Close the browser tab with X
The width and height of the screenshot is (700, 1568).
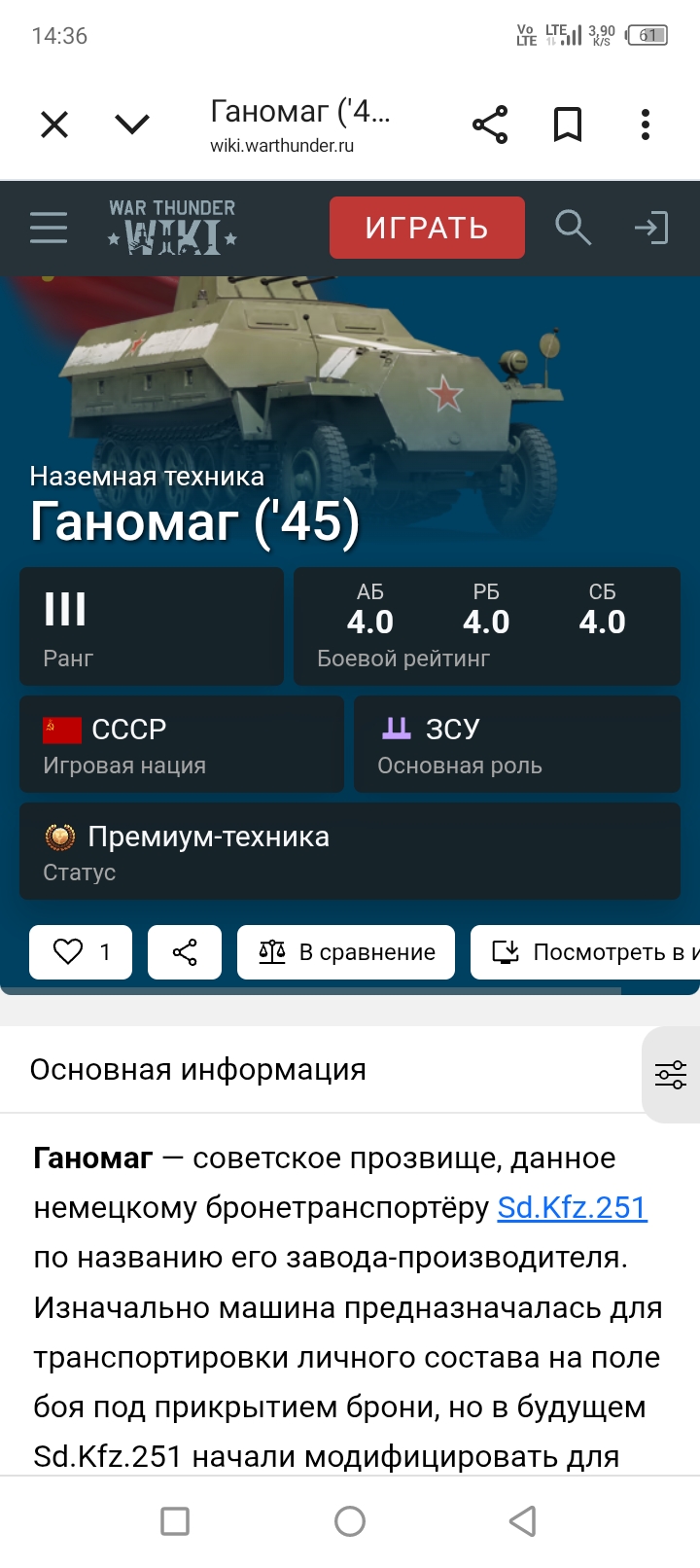(x=54, y=125)
